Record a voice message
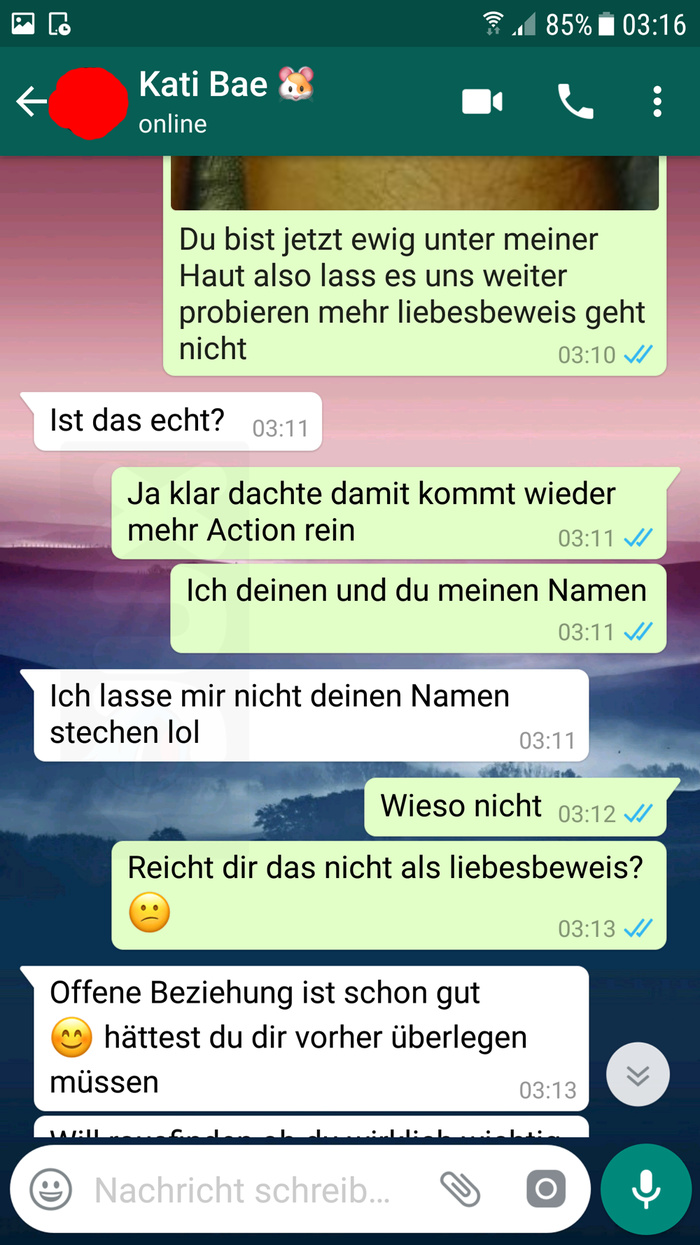The image size is (700, 1245). pyautogui.click(x=646, y=1189)
